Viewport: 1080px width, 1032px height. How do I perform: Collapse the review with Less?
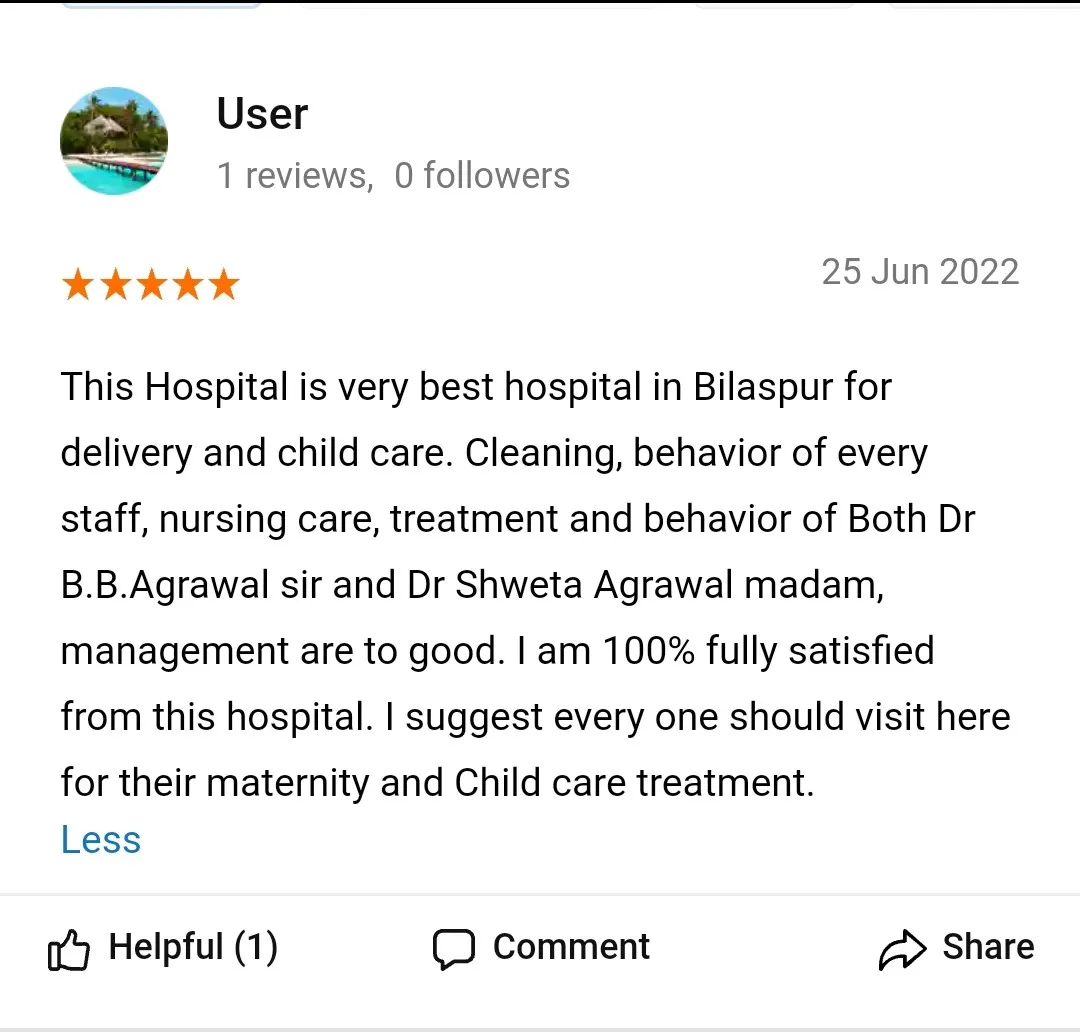point(101,839)
